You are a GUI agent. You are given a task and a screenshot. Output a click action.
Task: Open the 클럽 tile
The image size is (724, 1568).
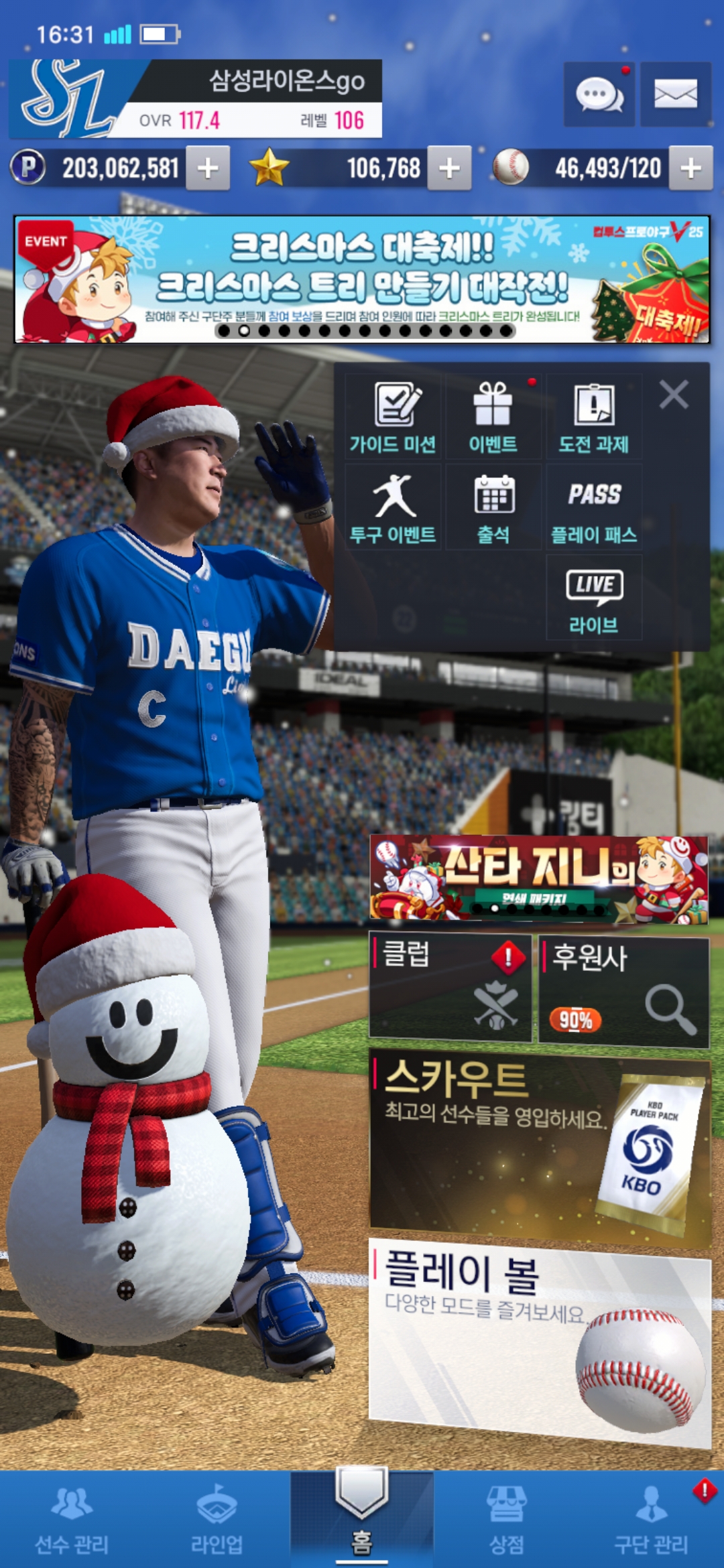[450, 988]
